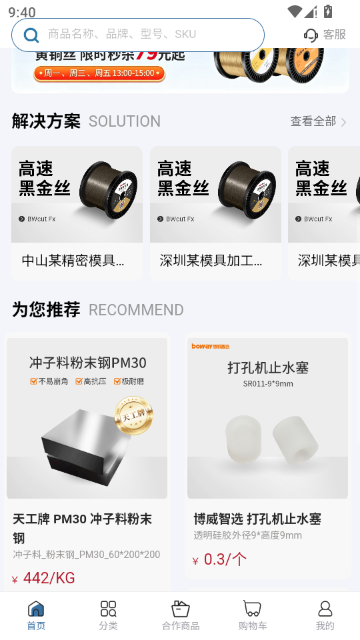The width and height of the screenshot is (360, 640).
Task: Switch to the 分类 tab
Action: pos(108,615)
